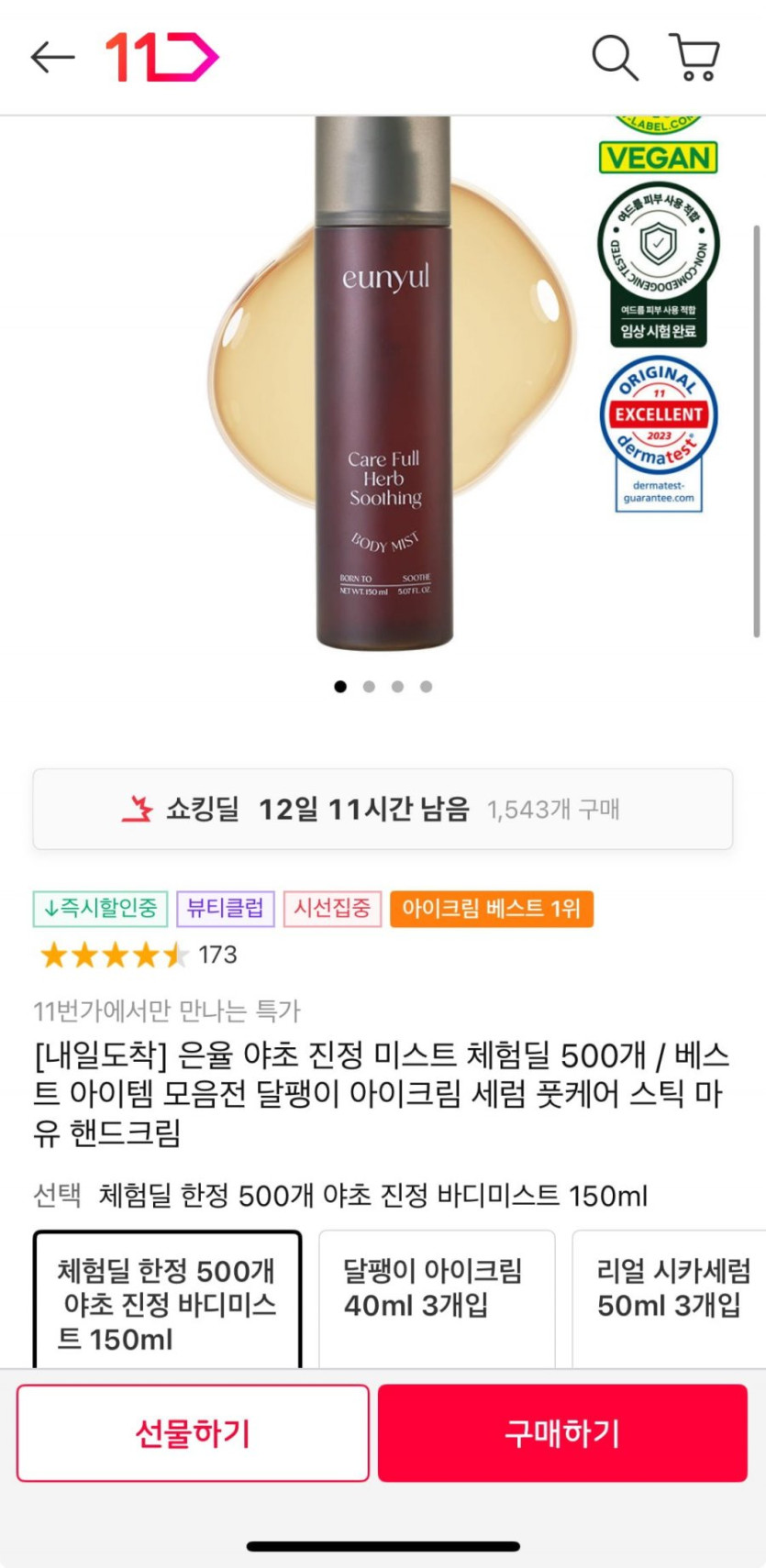Select 체험딜 한정 500개 야초 진정 바디미스트 150ml
766x1568 pixels.
coord(168,1299)
